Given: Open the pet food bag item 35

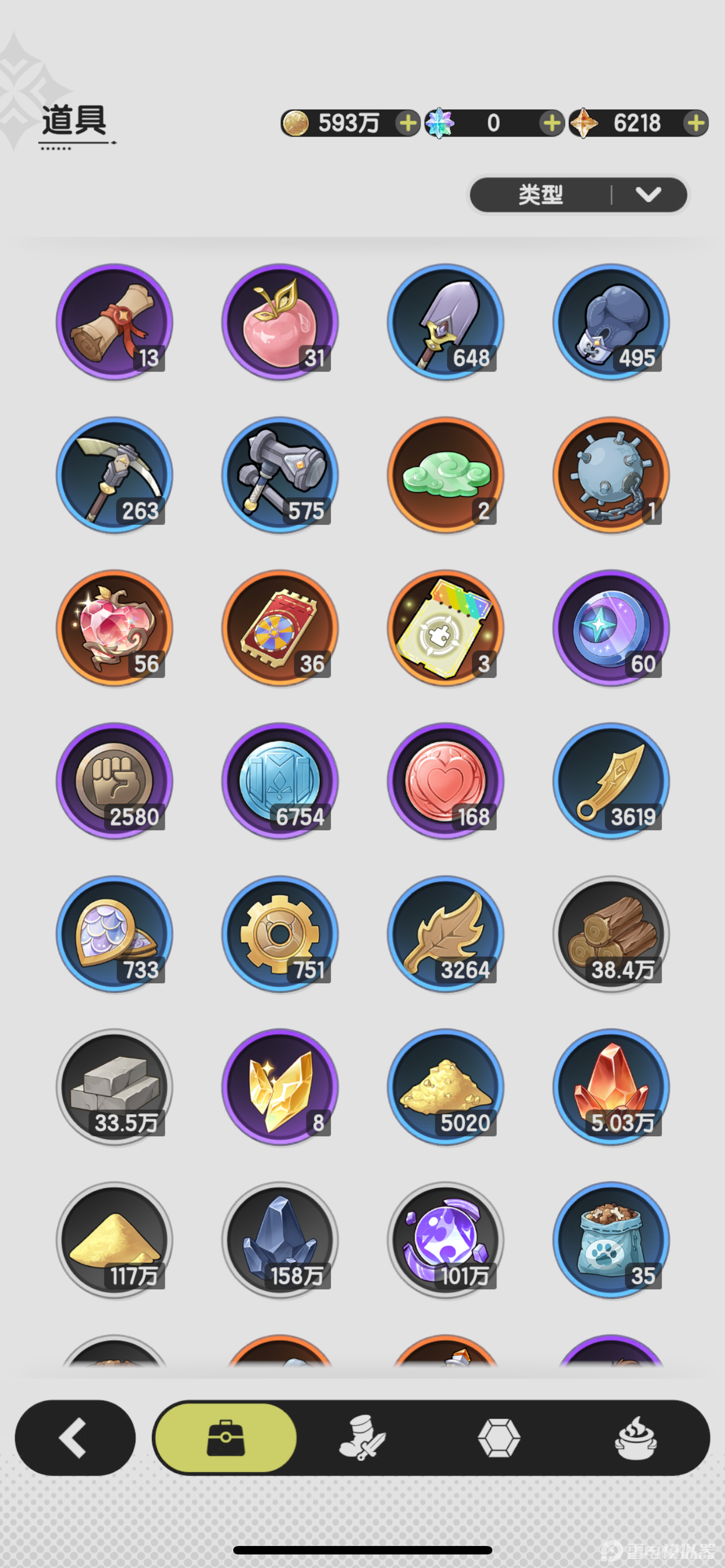Looking at the screenshot, I should 611,1240.
